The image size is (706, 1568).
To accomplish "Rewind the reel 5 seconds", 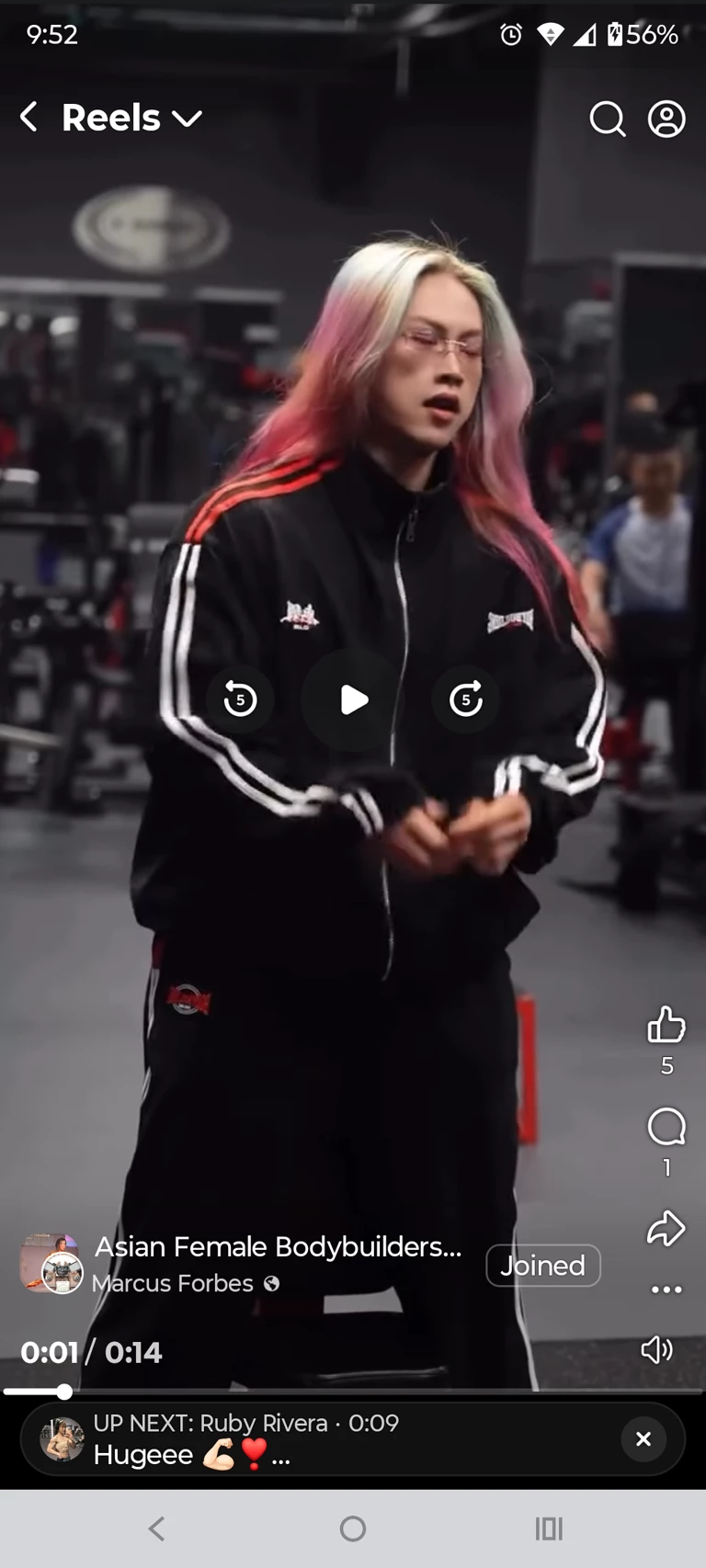I will point(240,699).
